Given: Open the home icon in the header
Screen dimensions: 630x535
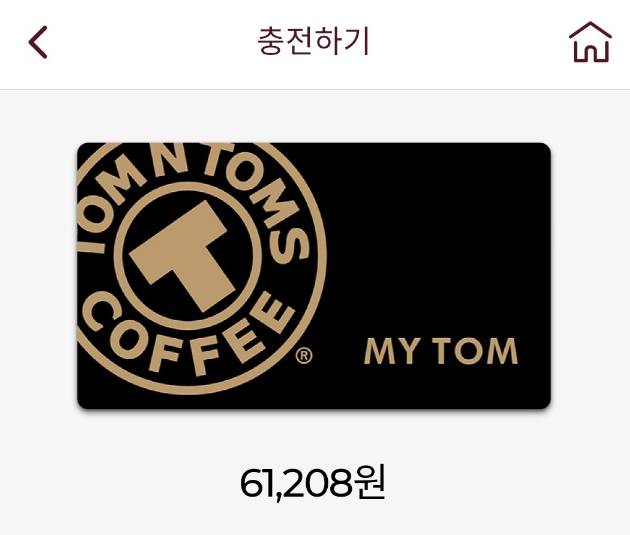Looking at the screenshot, I should click(589, 43).
